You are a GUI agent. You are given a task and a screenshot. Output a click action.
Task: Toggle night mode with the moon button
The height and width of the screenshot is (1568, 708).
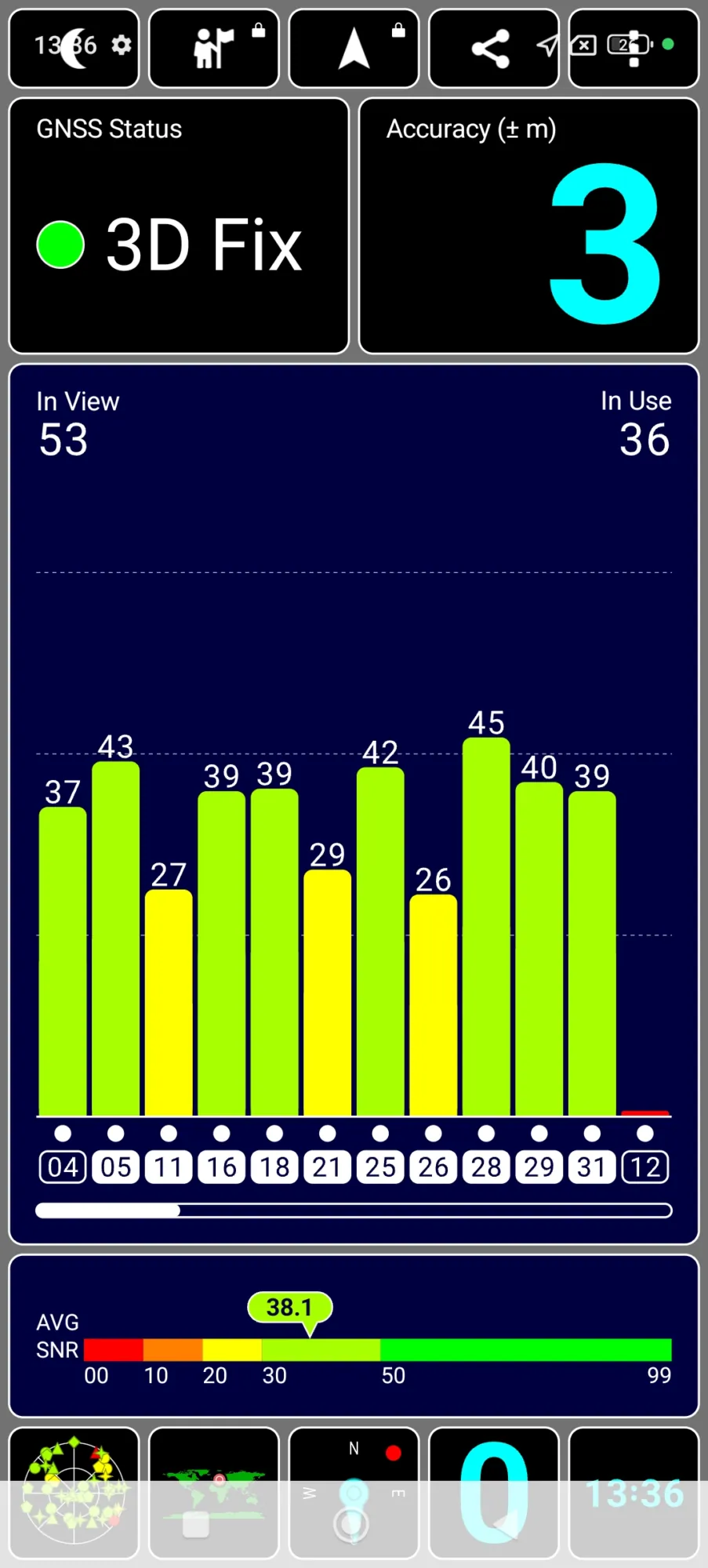pos(74,48)
